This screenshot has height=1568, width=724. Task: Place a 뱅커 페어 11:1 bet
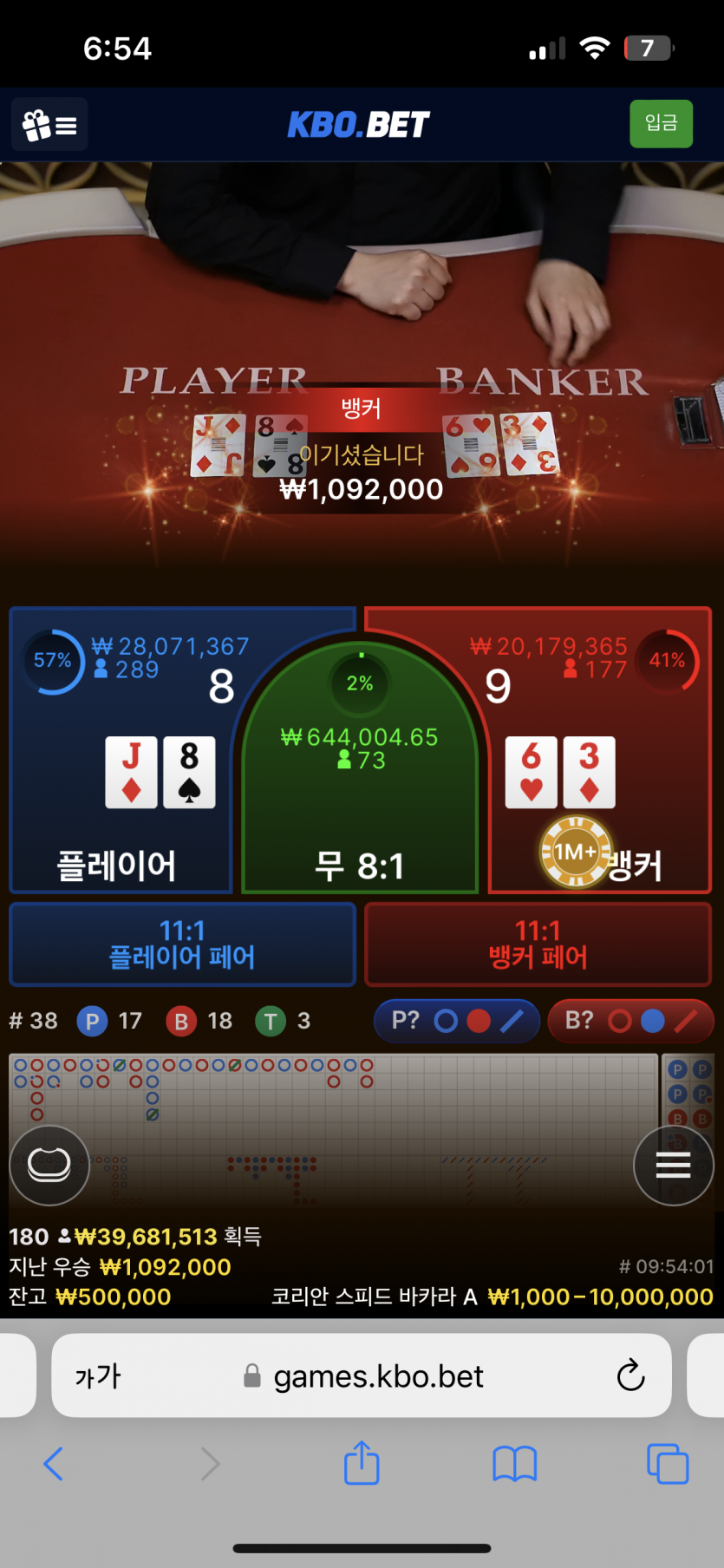[538, 944]
